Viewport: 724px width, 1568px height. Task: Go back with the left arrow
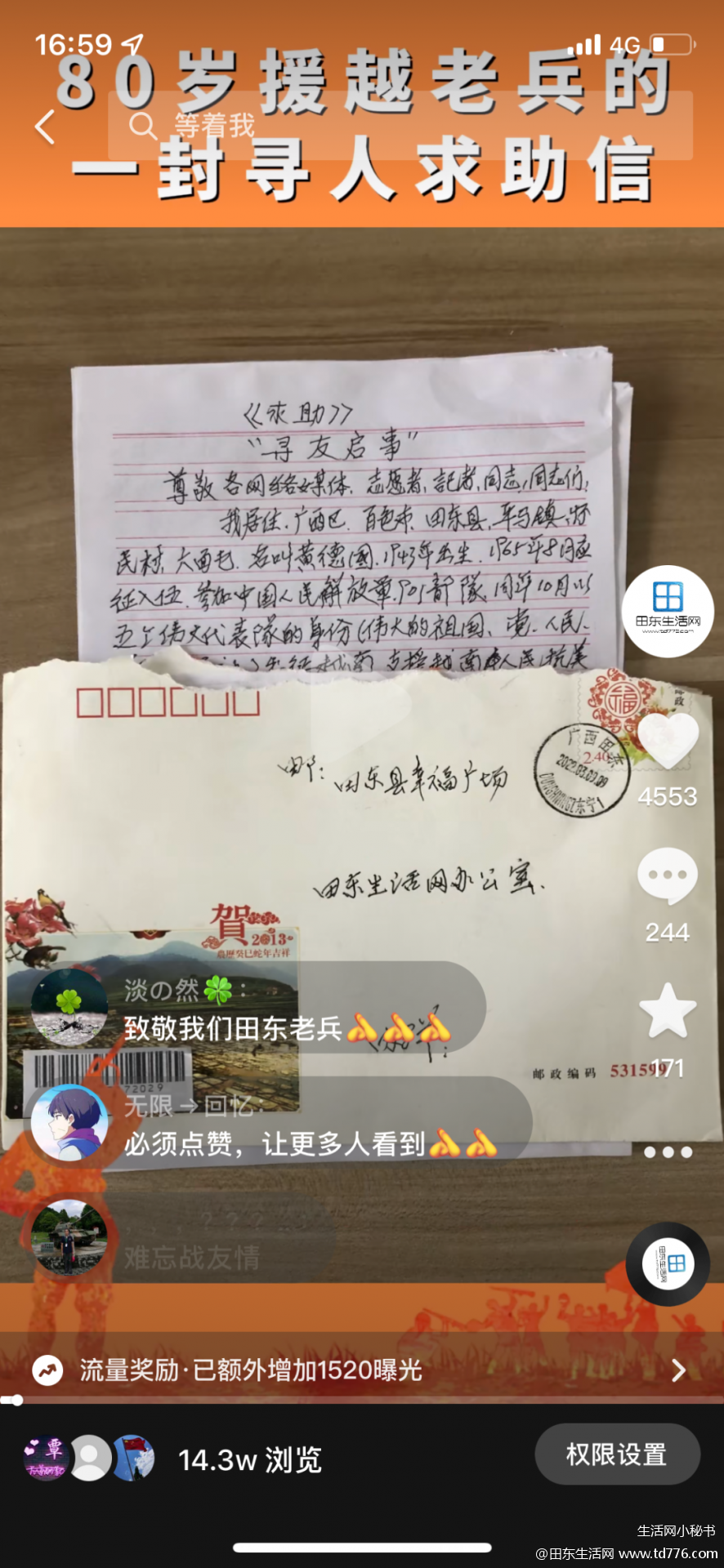(45, 127)
